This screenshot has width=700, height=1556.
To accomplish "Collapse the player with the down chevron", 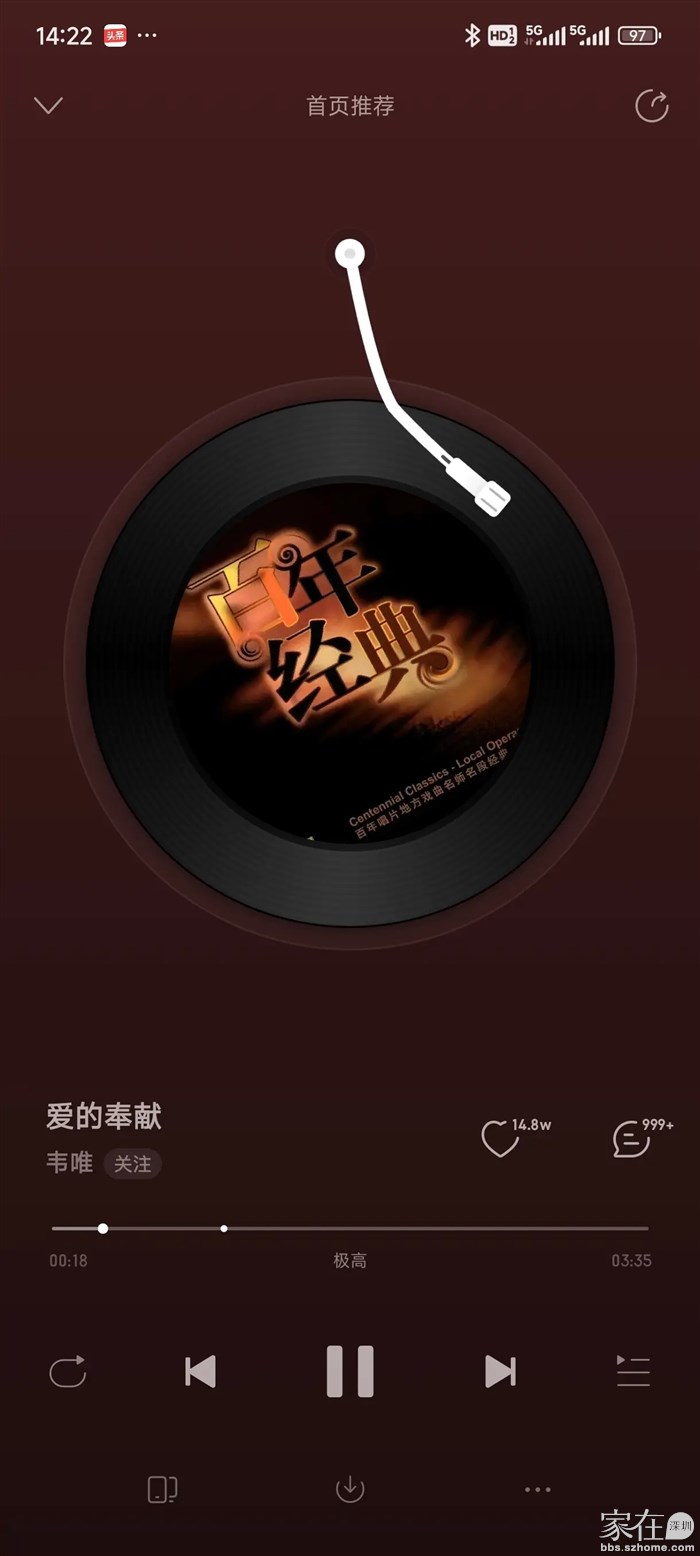I will 48,105.
